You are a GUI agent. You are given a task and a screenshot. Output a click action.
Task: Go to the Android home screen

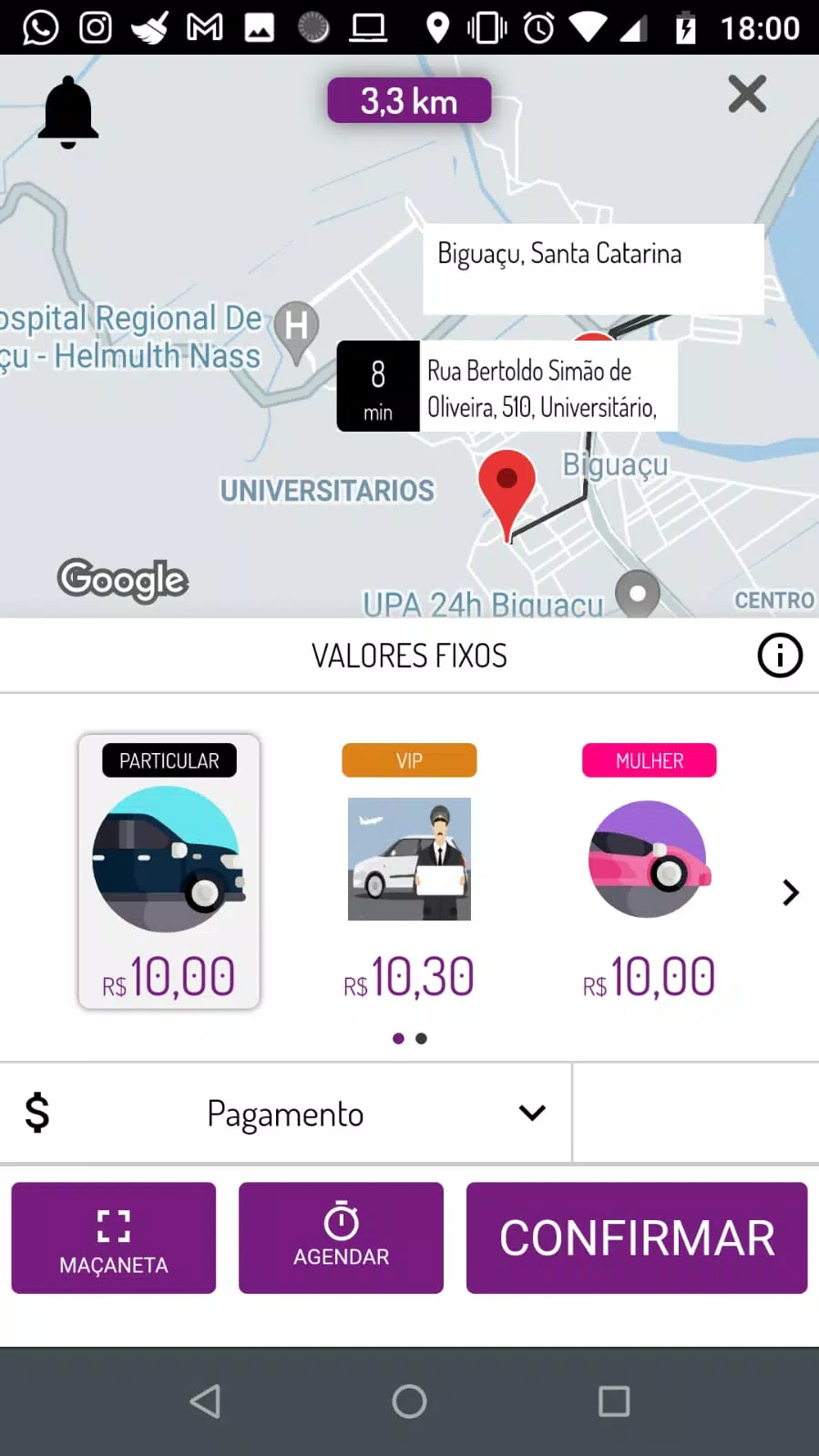[x=409, y=1401]
